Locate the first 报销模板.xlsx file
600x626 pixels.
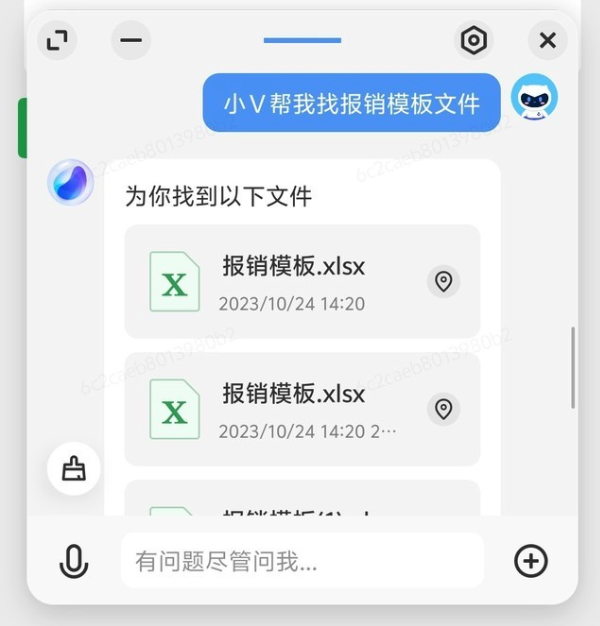pyautogui.click(x=443, y=282)
